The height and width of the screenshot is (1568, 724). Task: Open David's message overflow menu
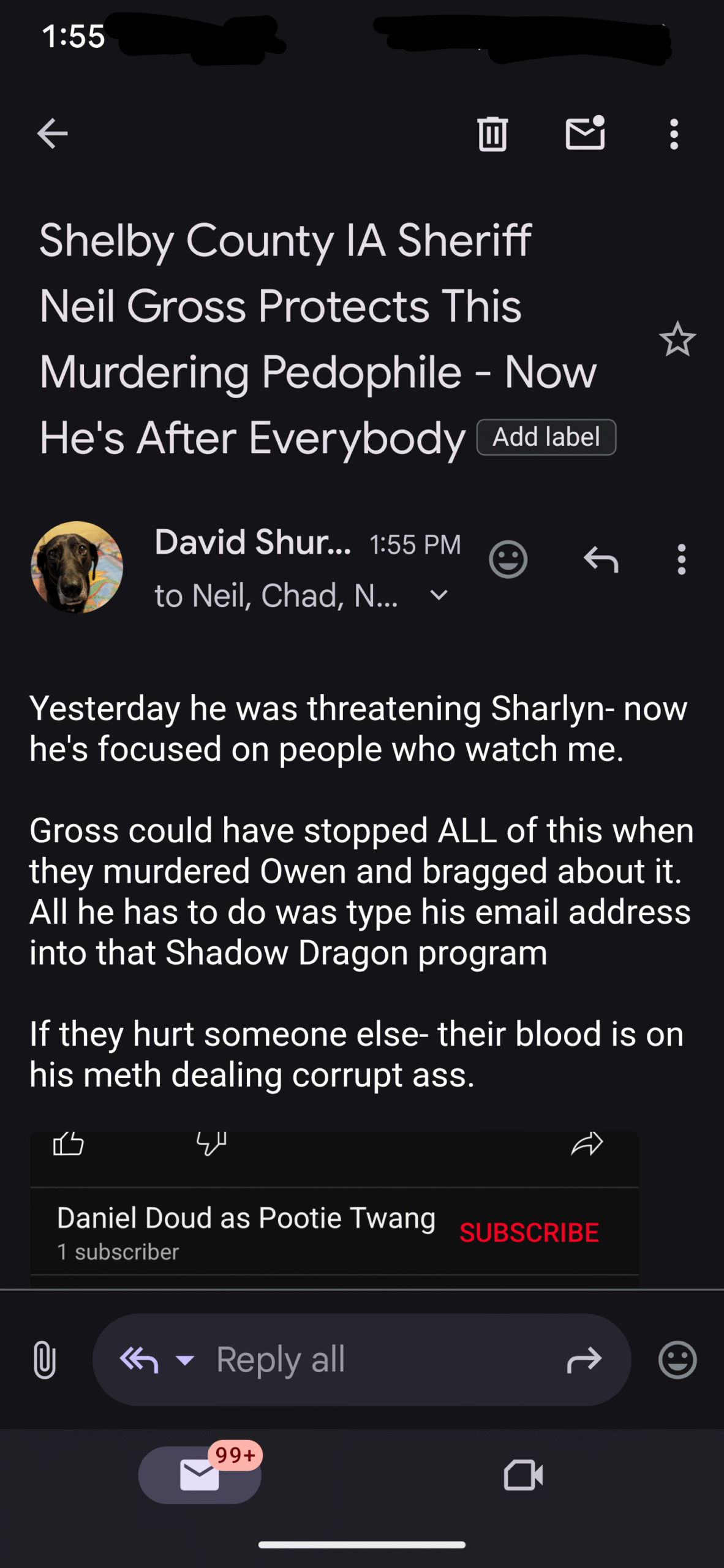681,559
